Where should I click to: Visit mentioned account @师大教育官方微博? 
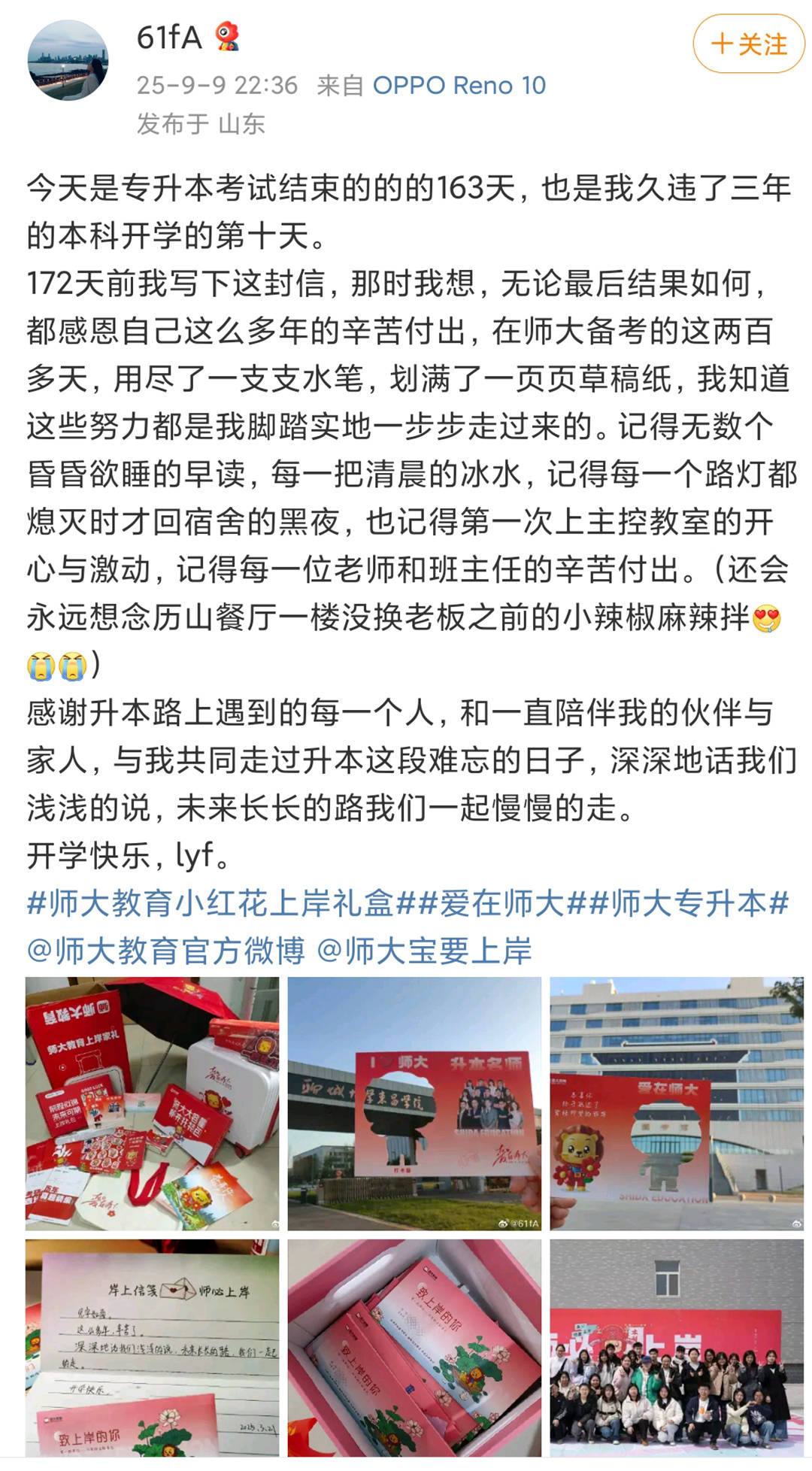click(165, 951)
